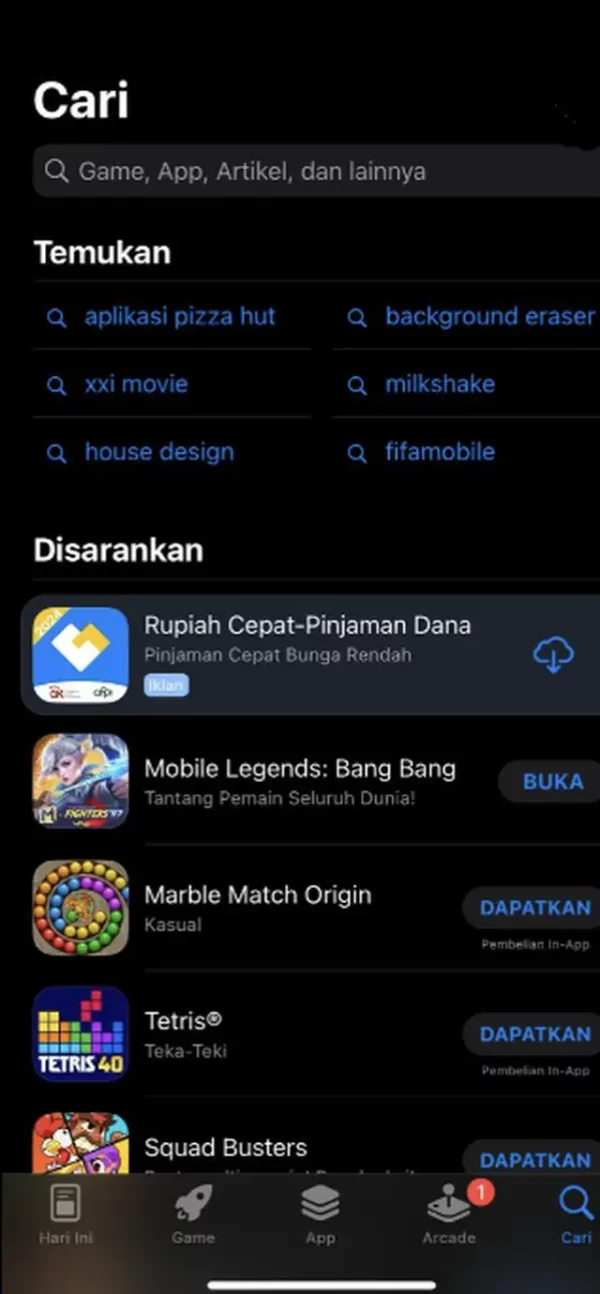The width and height of the screenshot is (600, 1294).
Task: Select the fifamobile search suggestion
Action: (439, 452)
